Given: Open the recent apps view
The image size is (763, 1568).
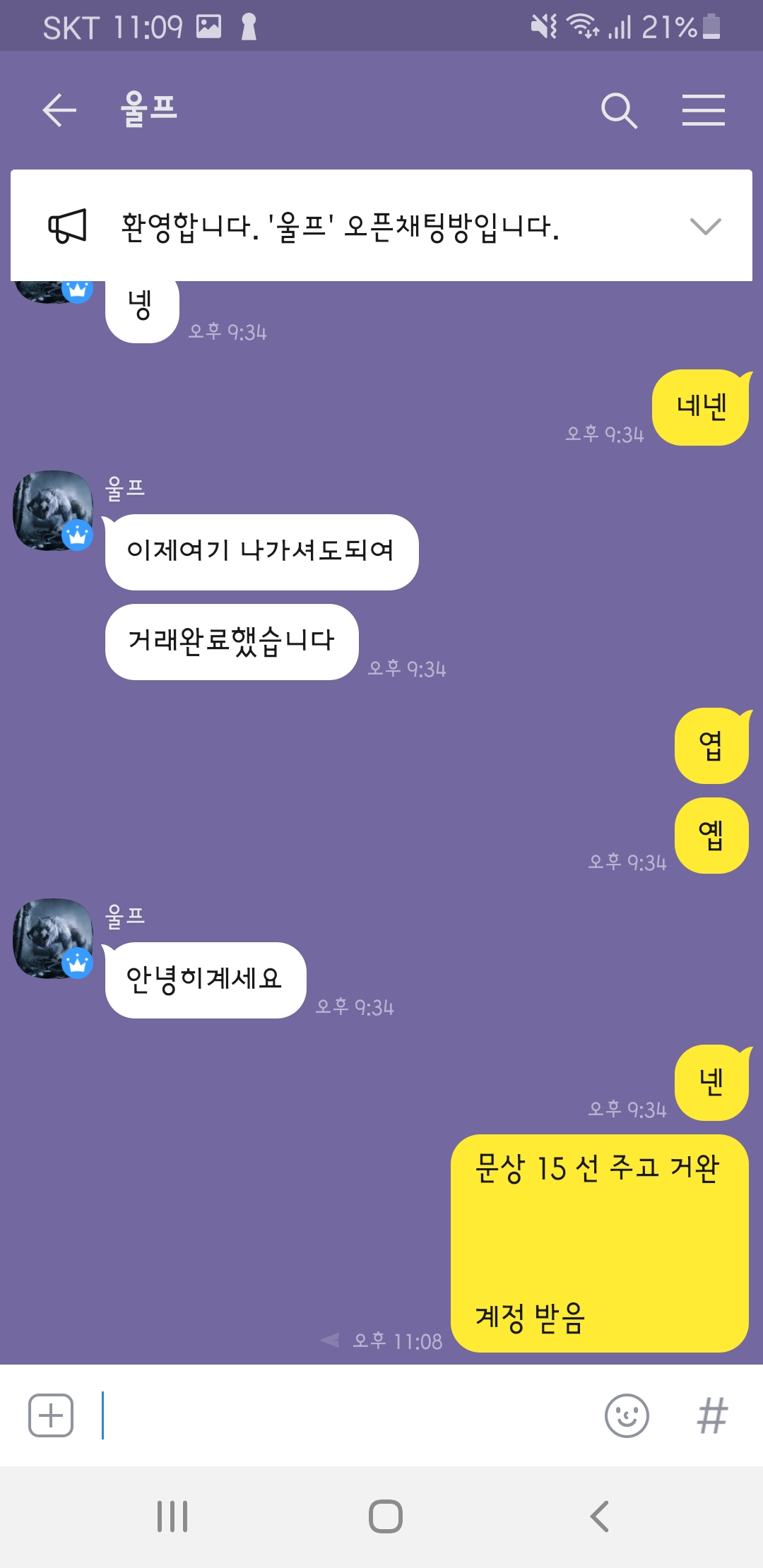Looking at the screenshot, I should pos(172,1516).
